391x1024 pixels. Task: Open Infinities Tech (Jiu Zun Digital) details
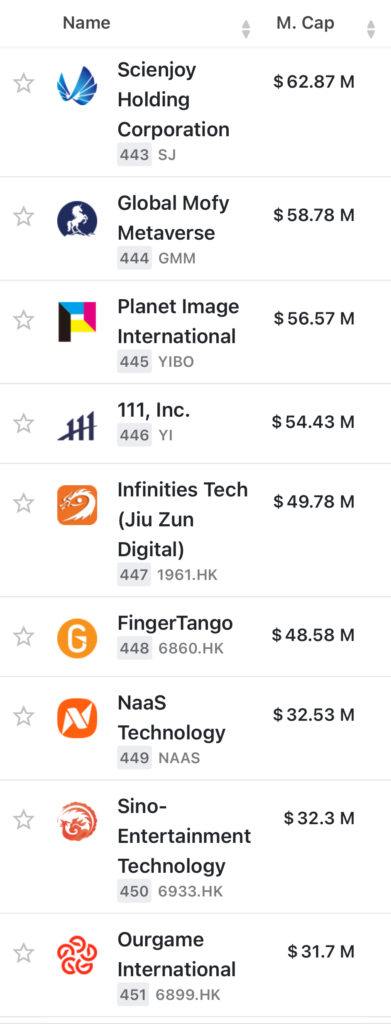(195, 530)
